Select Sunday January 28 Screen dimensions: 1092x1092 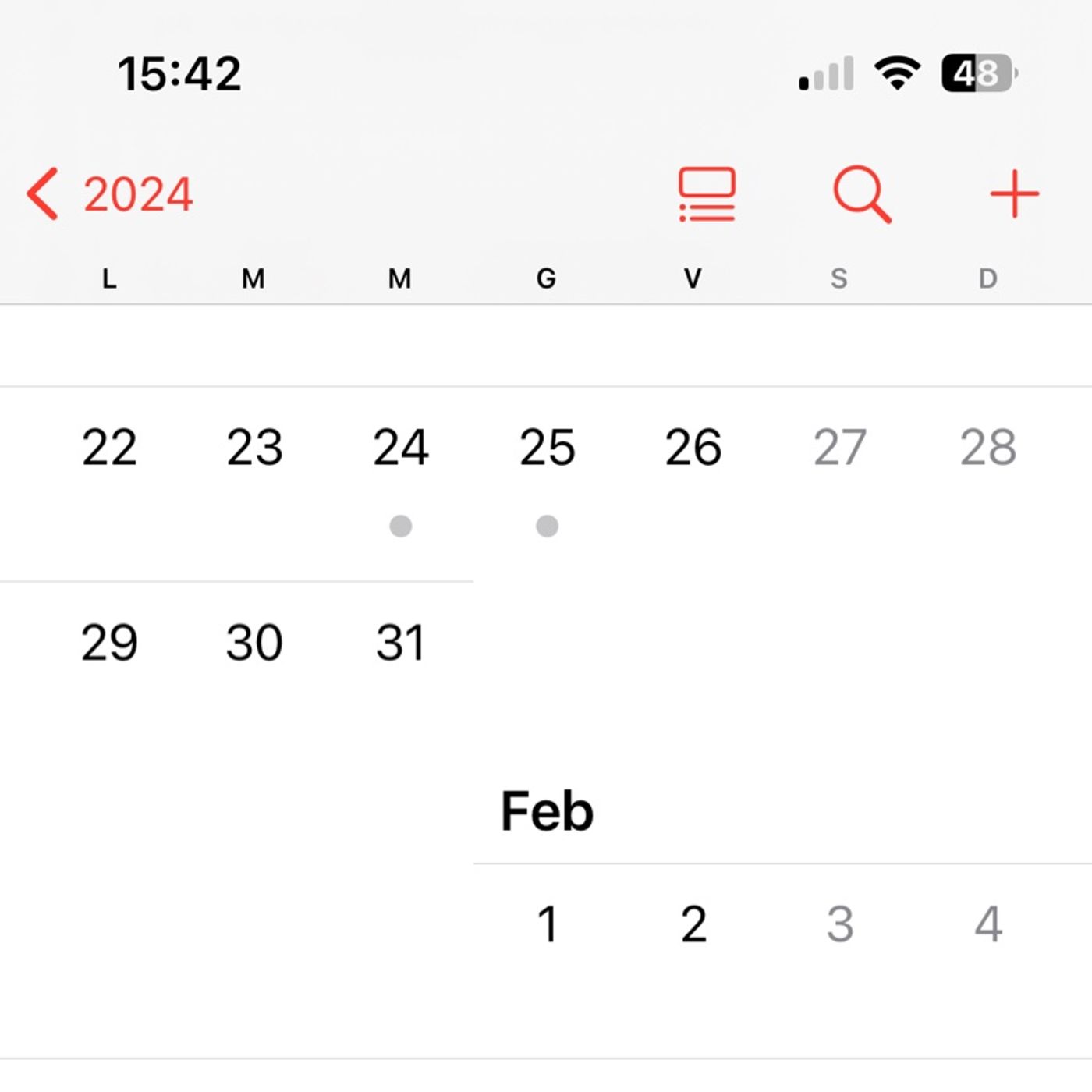pyautogui.click(x=987, y=448)
